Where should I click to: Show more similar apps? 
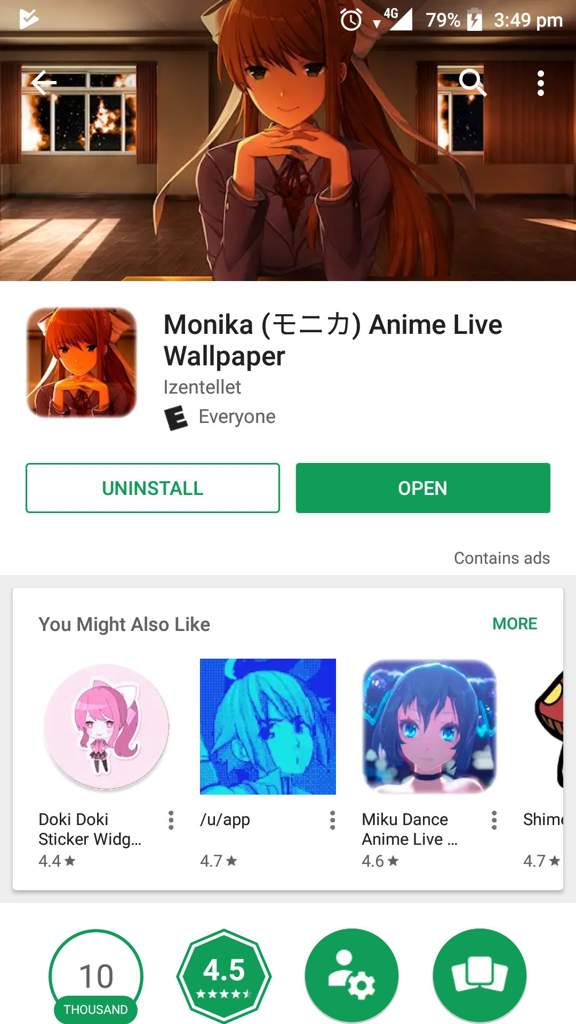click(x=515, y=624)
